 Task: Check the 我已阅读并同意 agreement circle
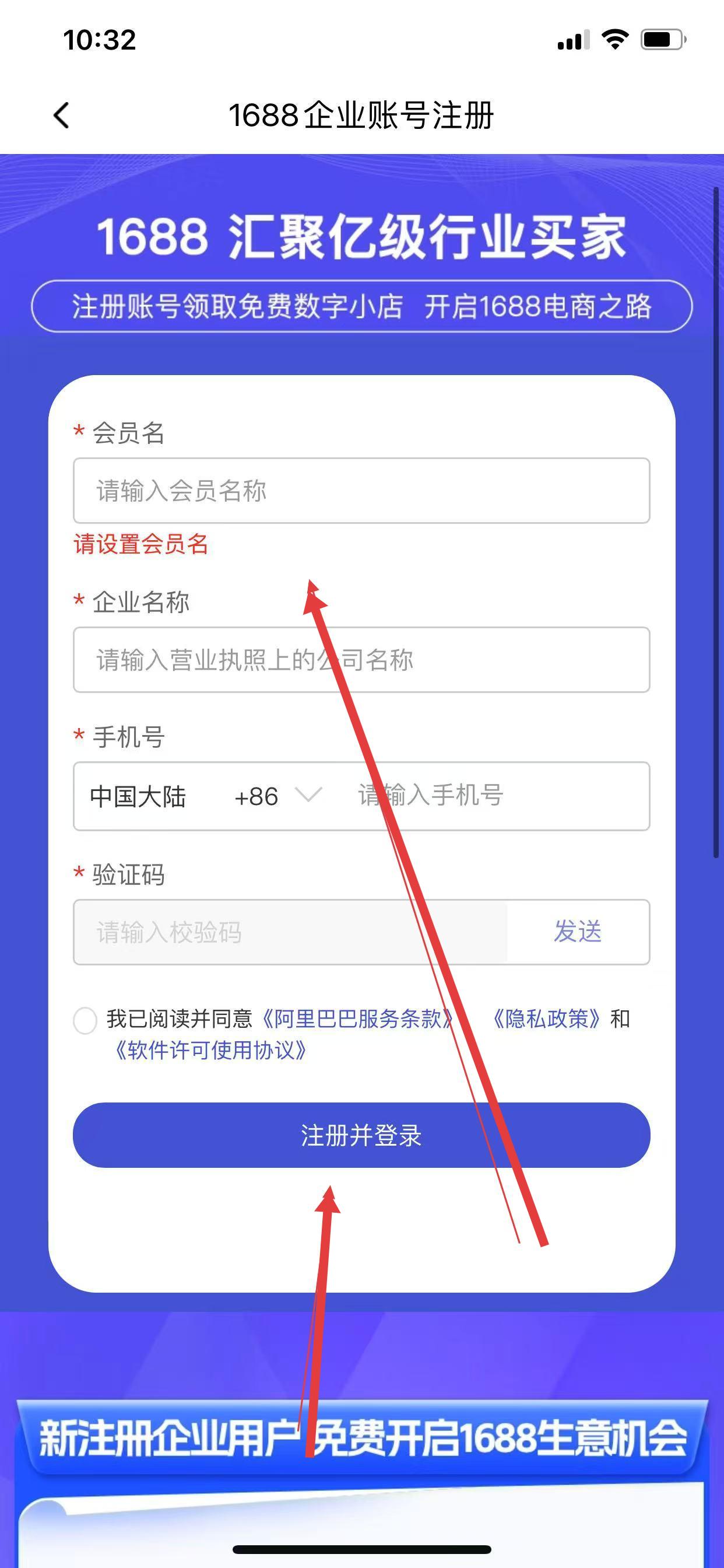coord(85,1020)
